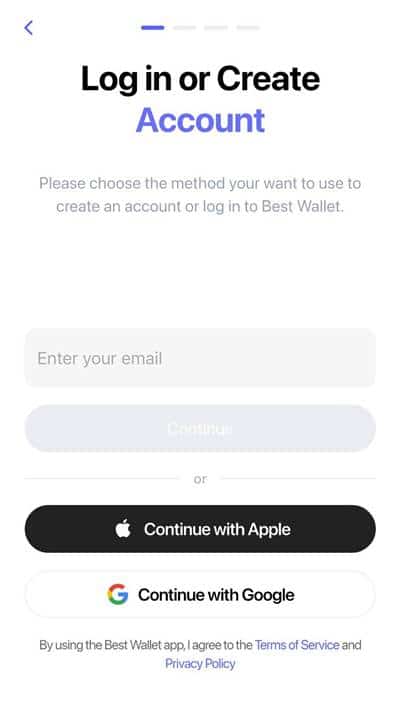This screenshot has height=721, width=400.
Task: Read the Privacy Policy link
Action: pyautogui.click(x=200, y=664)
